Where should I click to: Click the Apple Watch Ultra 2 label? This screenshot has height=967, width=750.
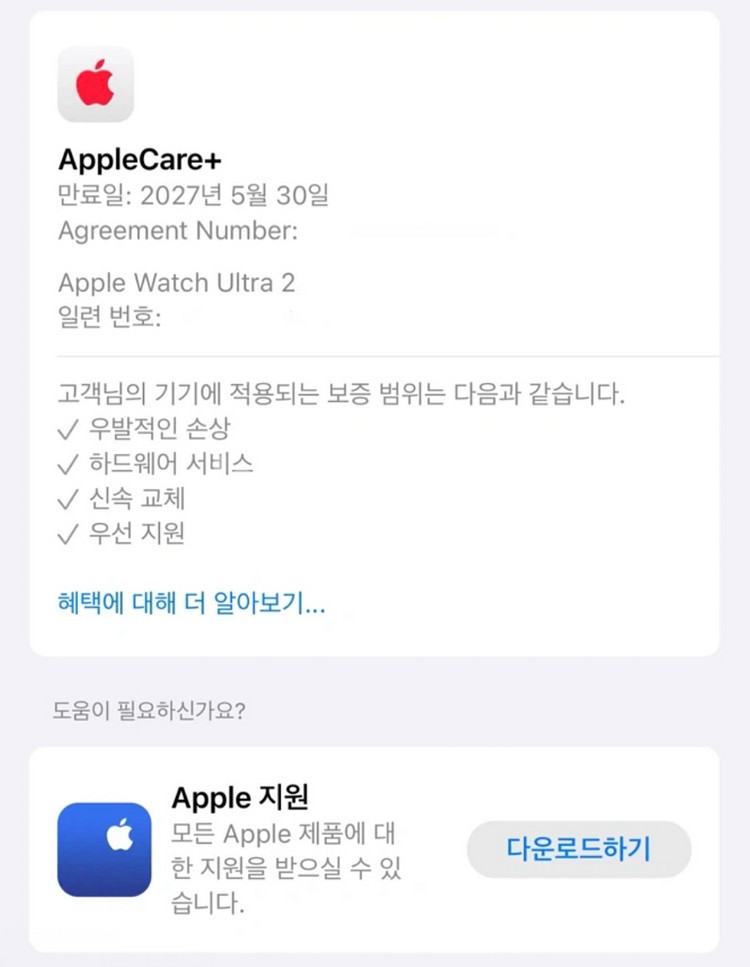click(x=176, y=282)
